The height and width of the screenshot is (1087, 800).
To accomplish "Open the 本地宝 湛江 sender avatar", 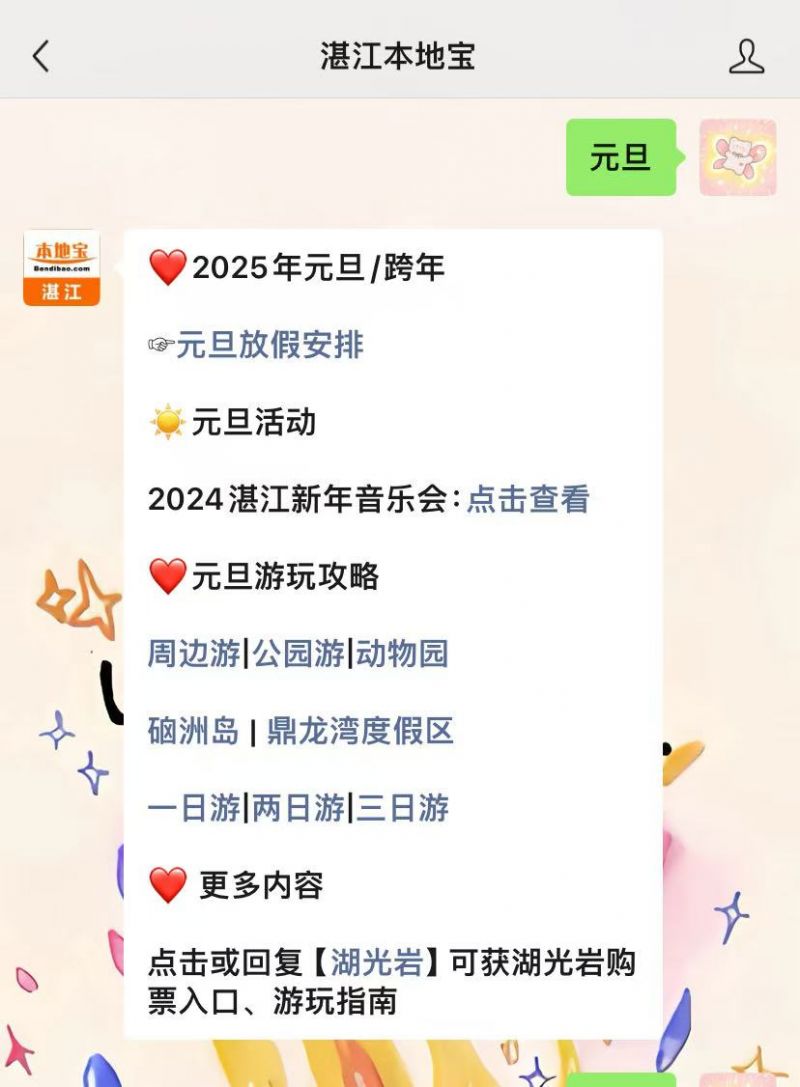I will point(61,267).
